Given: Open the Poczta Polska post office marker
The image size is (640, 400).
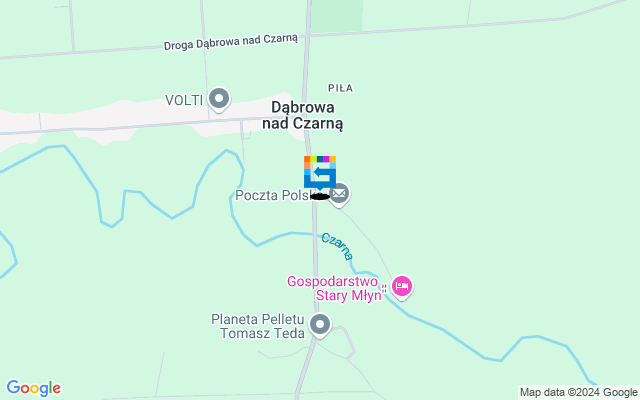Looking at the screenshot, I should pos(339,194).
